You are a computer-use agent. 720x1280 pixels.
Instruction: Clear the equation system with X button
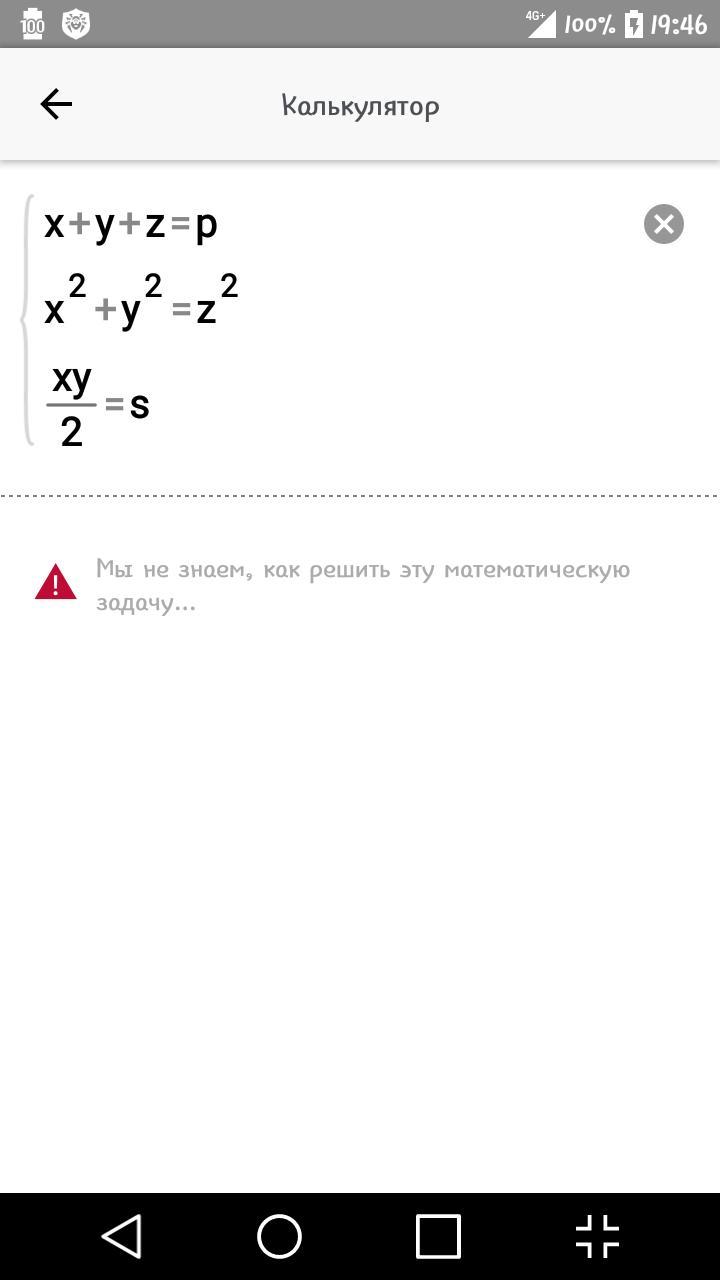coord(663,224)
